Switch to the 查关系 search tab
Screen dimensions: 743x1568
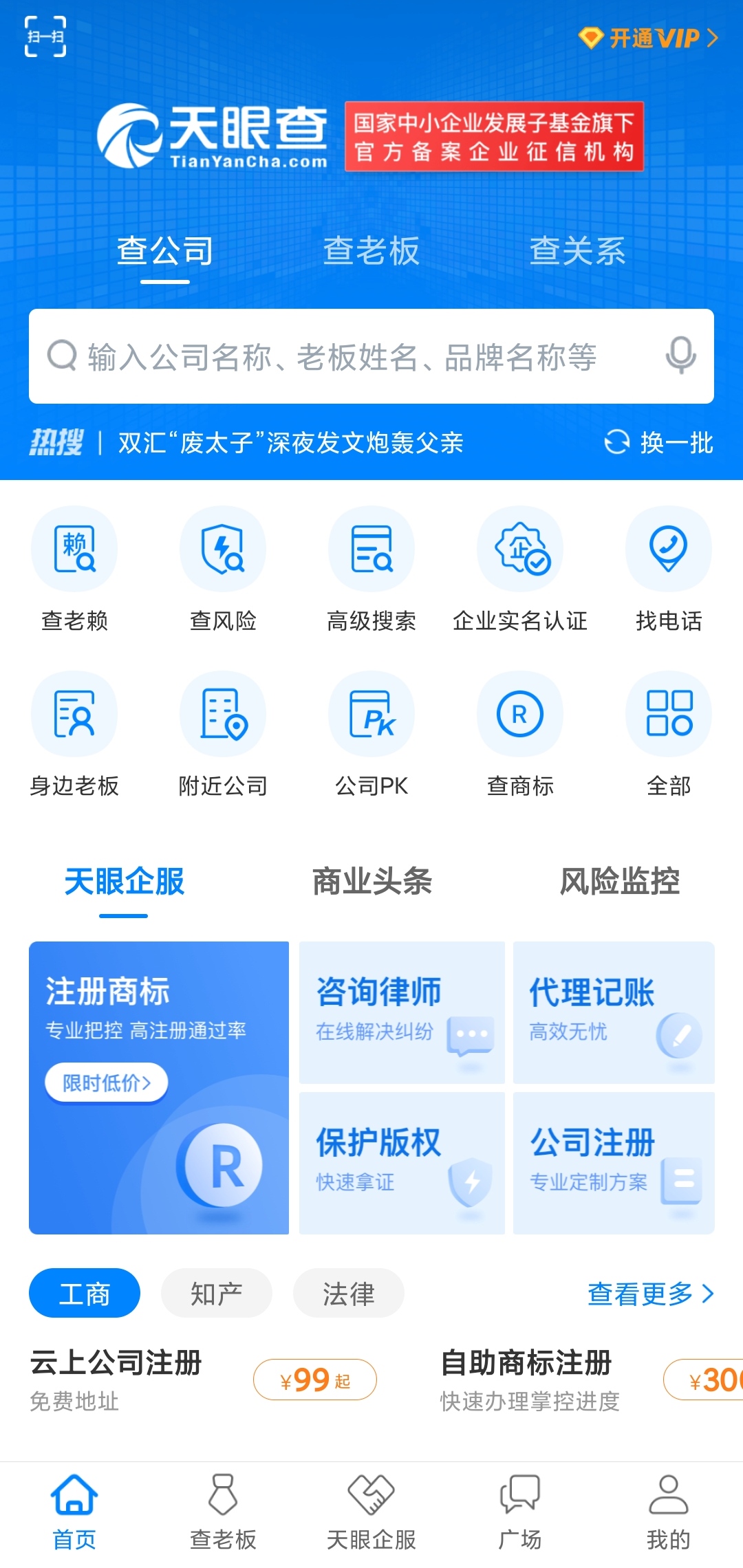(577, 251)
